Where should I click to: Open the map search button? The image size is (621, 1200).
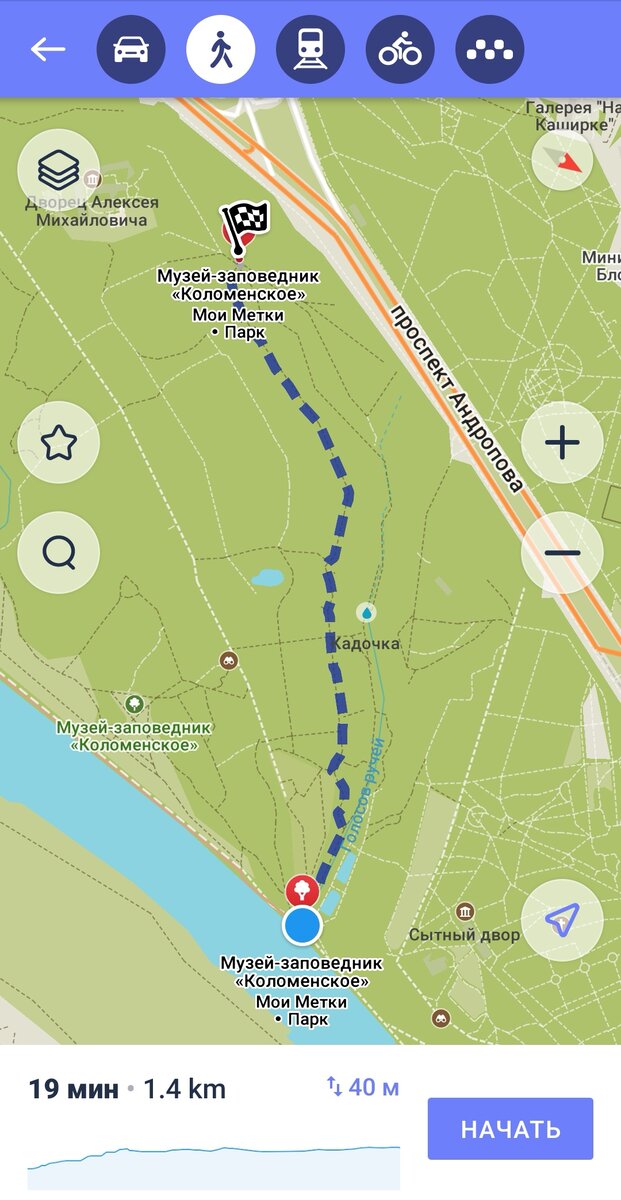(59, 553)
